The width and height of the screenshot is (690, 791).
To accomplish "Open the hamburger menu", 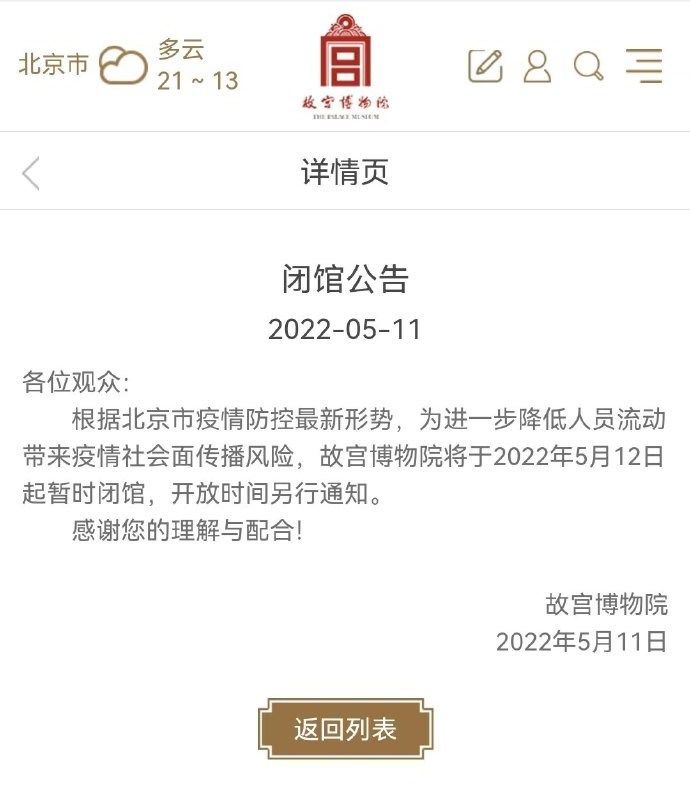I will pos(645,66).
